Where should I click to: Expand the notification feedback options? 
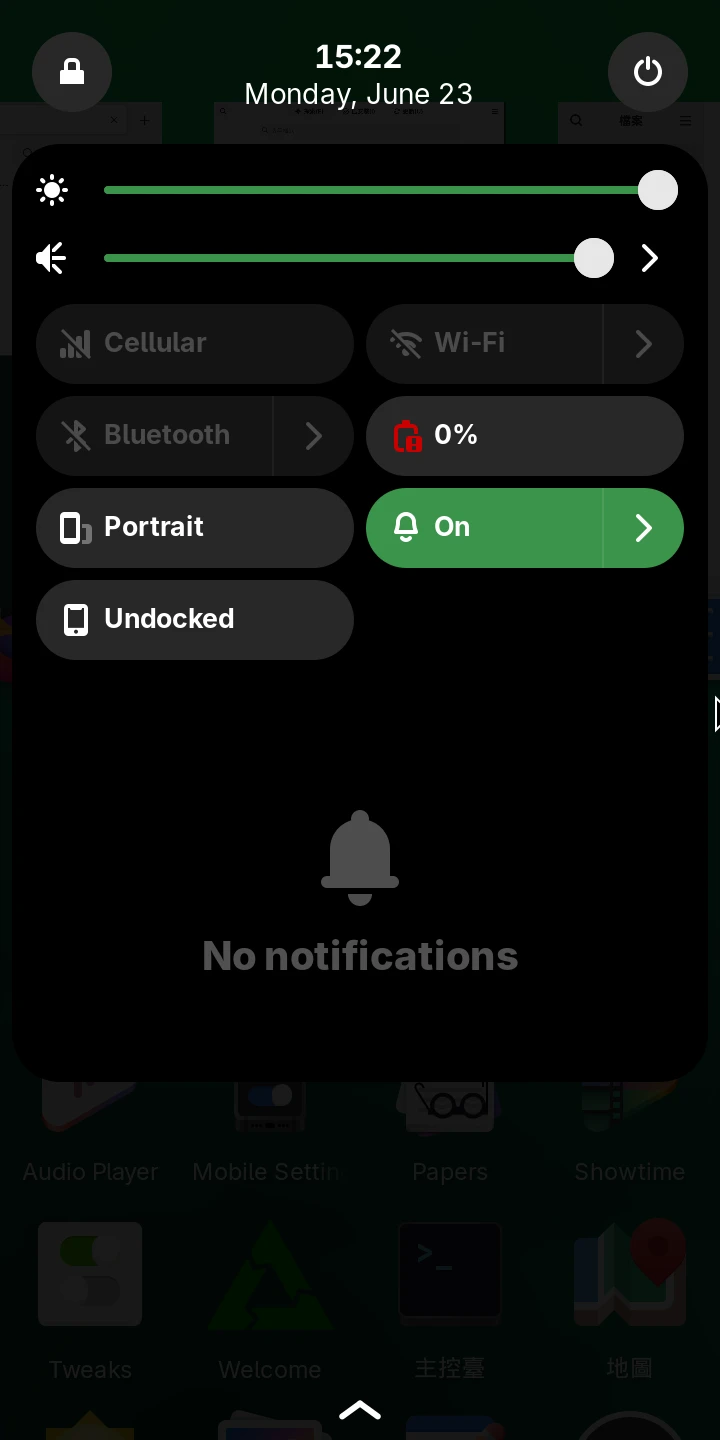(x=644, y=527)
